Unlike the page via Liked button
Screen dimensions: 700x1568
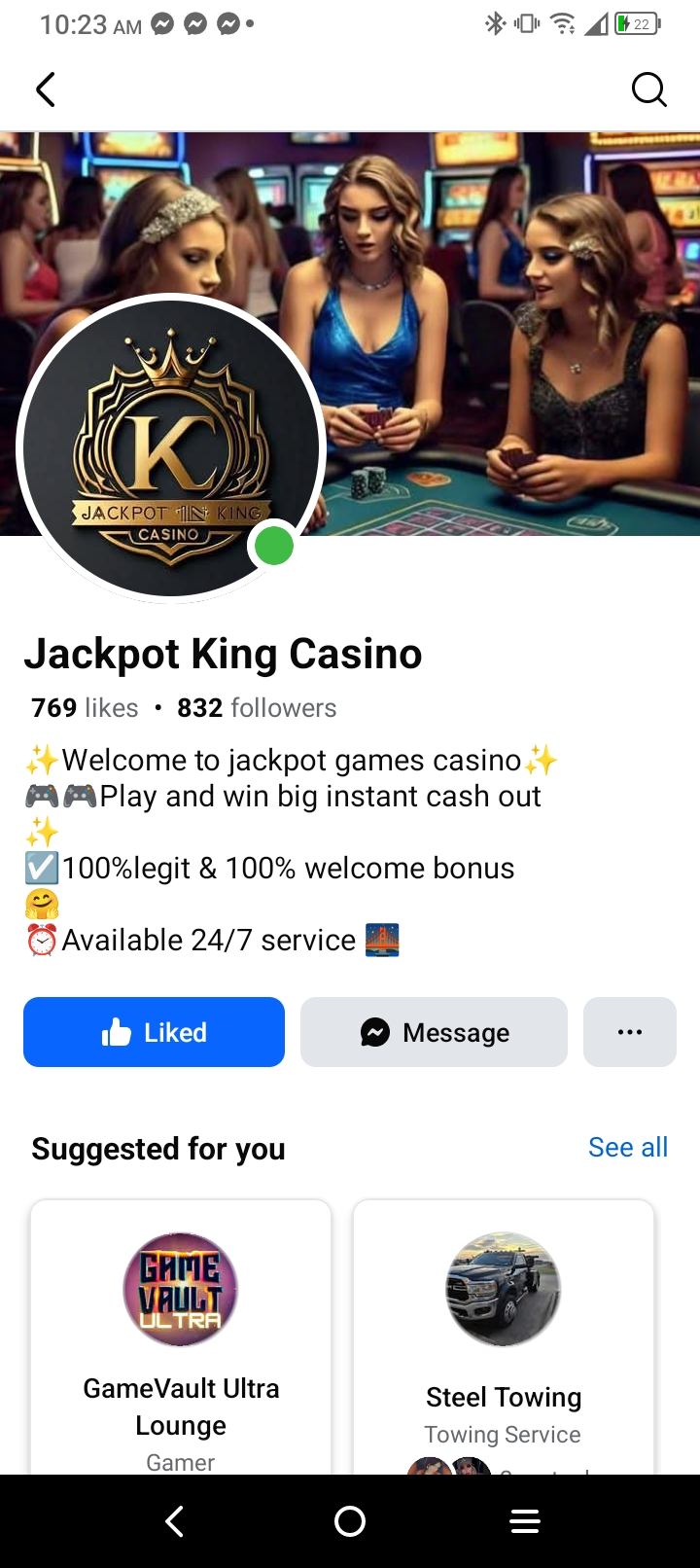coord(154,1032)
